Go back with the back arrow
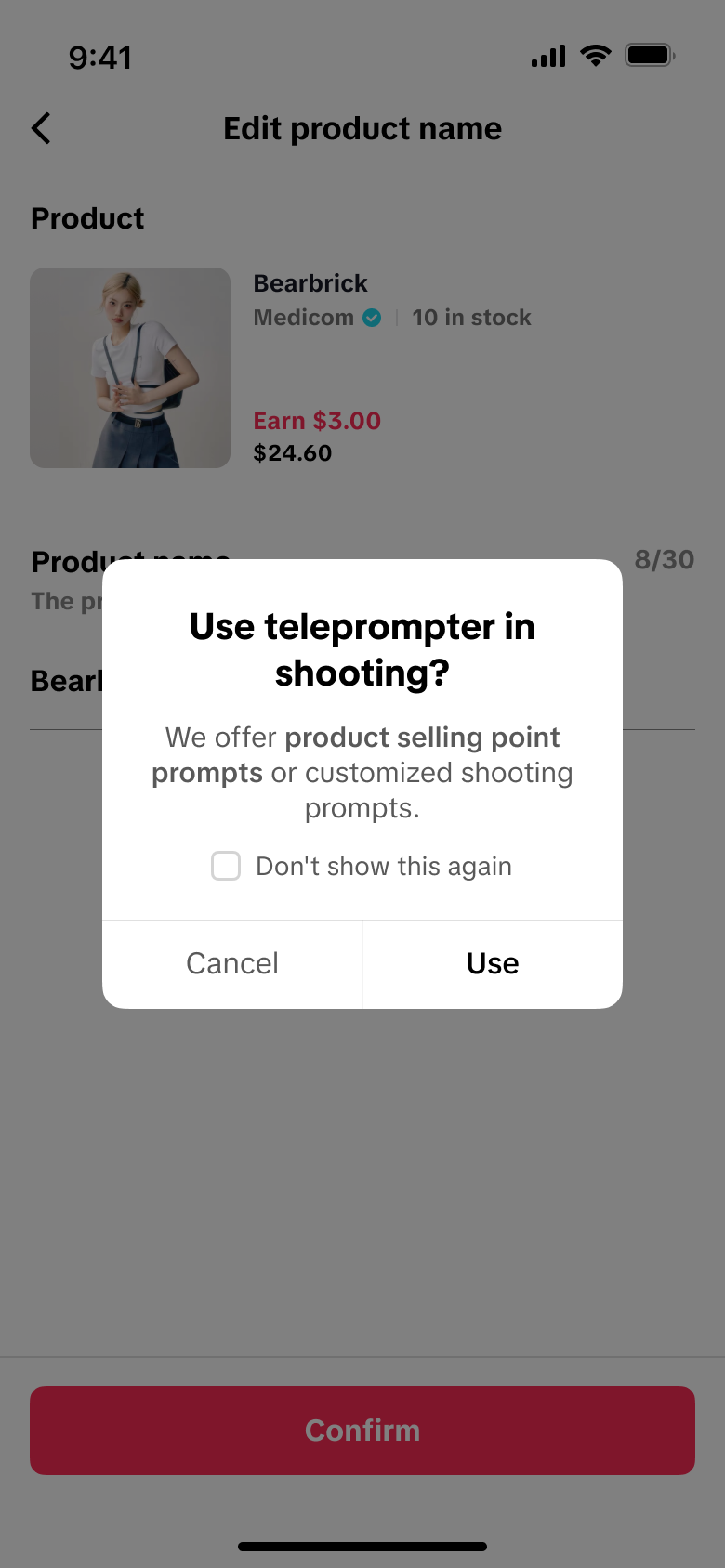This screenshot has width=725, height=1568. coord(41,128)
